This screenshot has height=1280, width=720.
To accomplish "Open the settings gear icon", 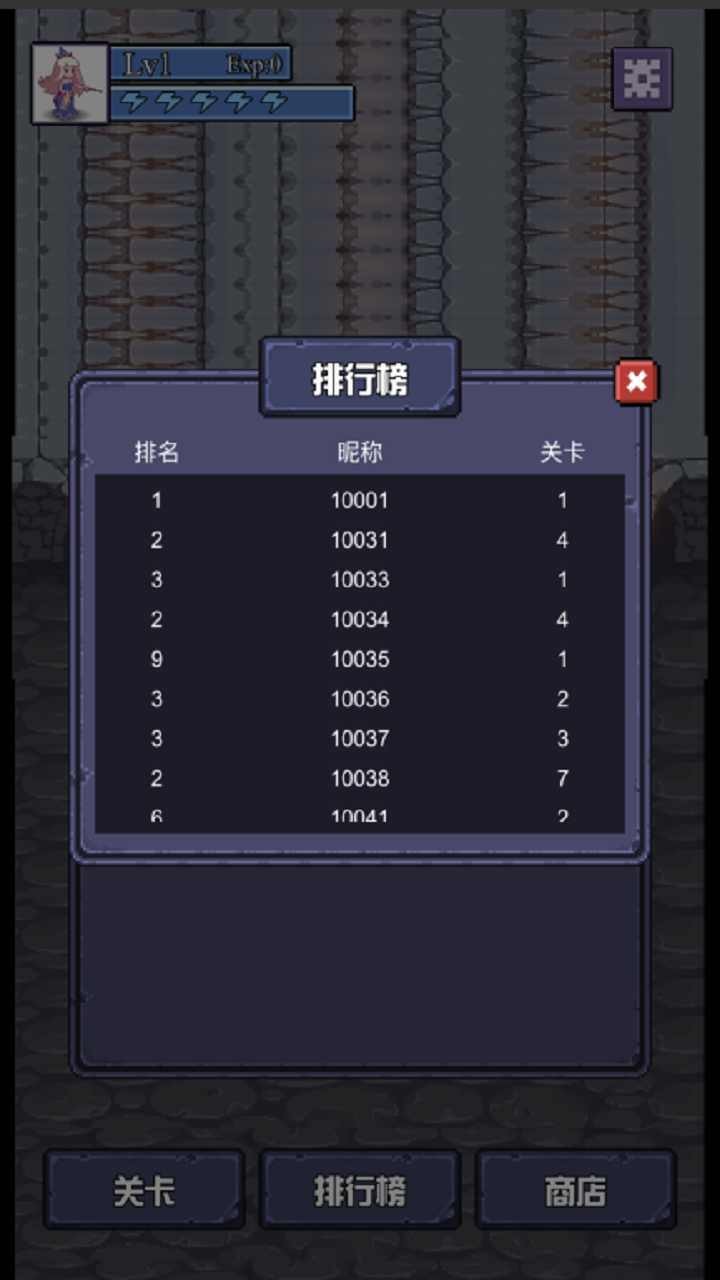I will click(x=642, y=79).
